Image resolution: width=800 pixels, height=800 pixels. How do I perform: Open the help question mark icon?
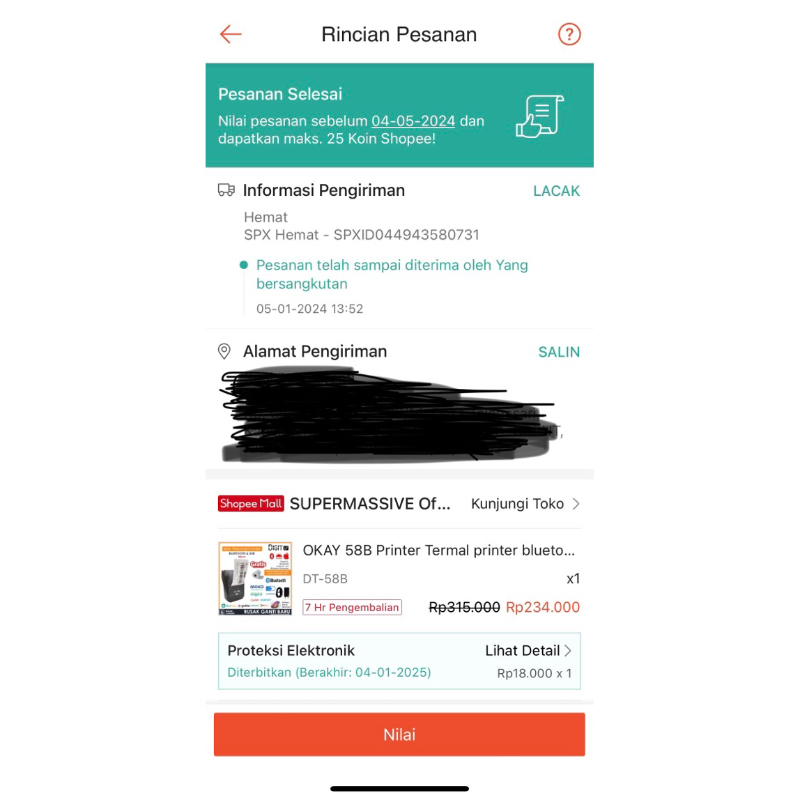tap(569, 34)
